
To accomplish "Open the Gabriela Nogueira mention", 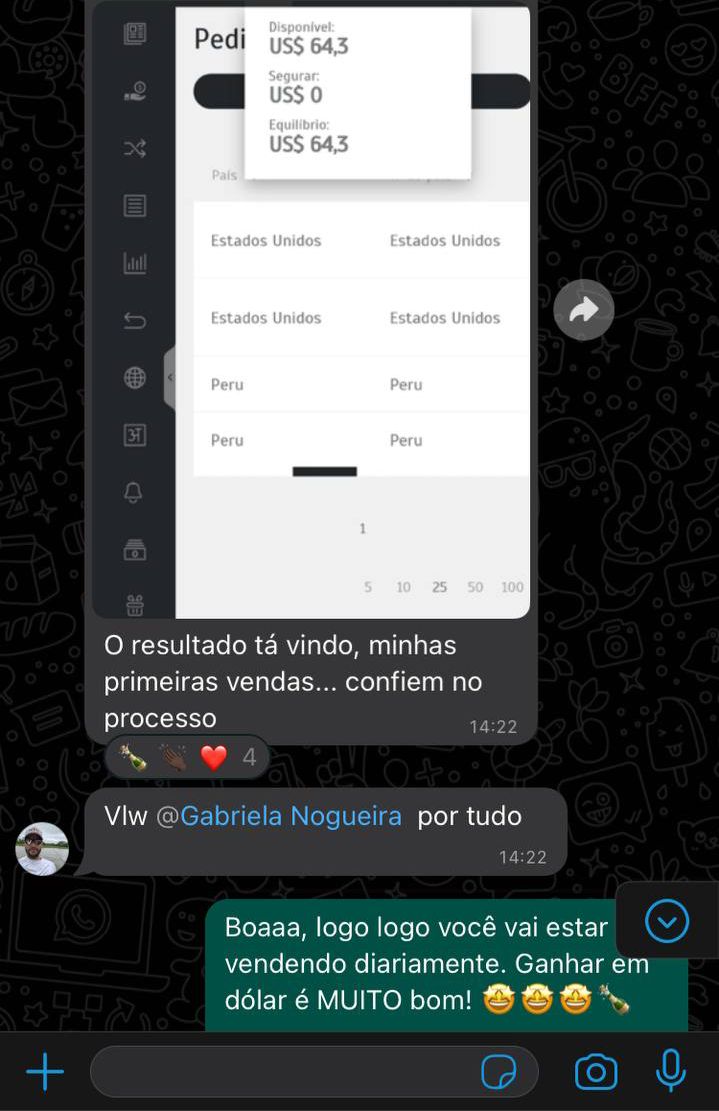I will click(290, 816).
